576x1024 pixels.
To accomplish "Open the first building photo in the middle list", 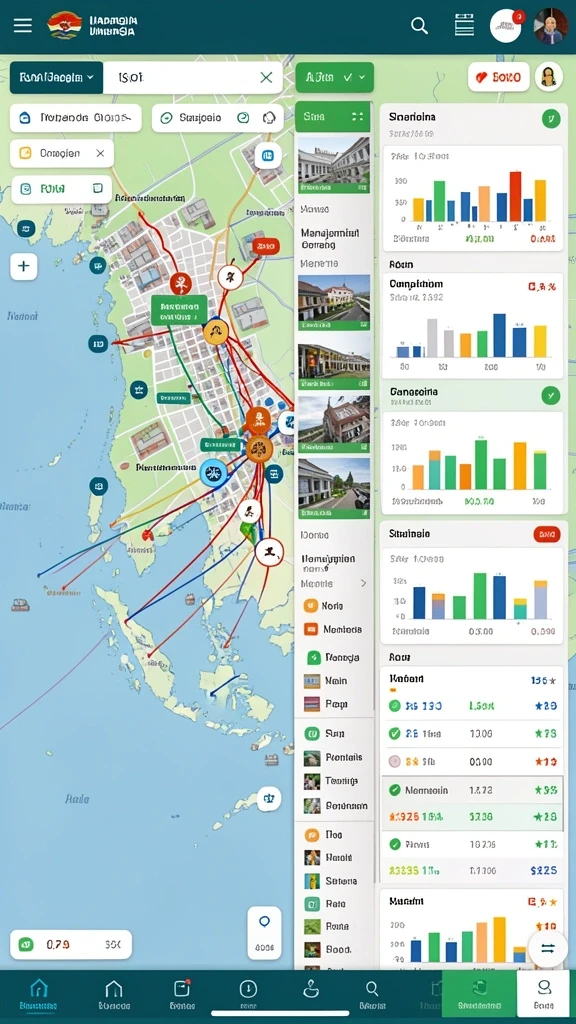I will [334, 164].
